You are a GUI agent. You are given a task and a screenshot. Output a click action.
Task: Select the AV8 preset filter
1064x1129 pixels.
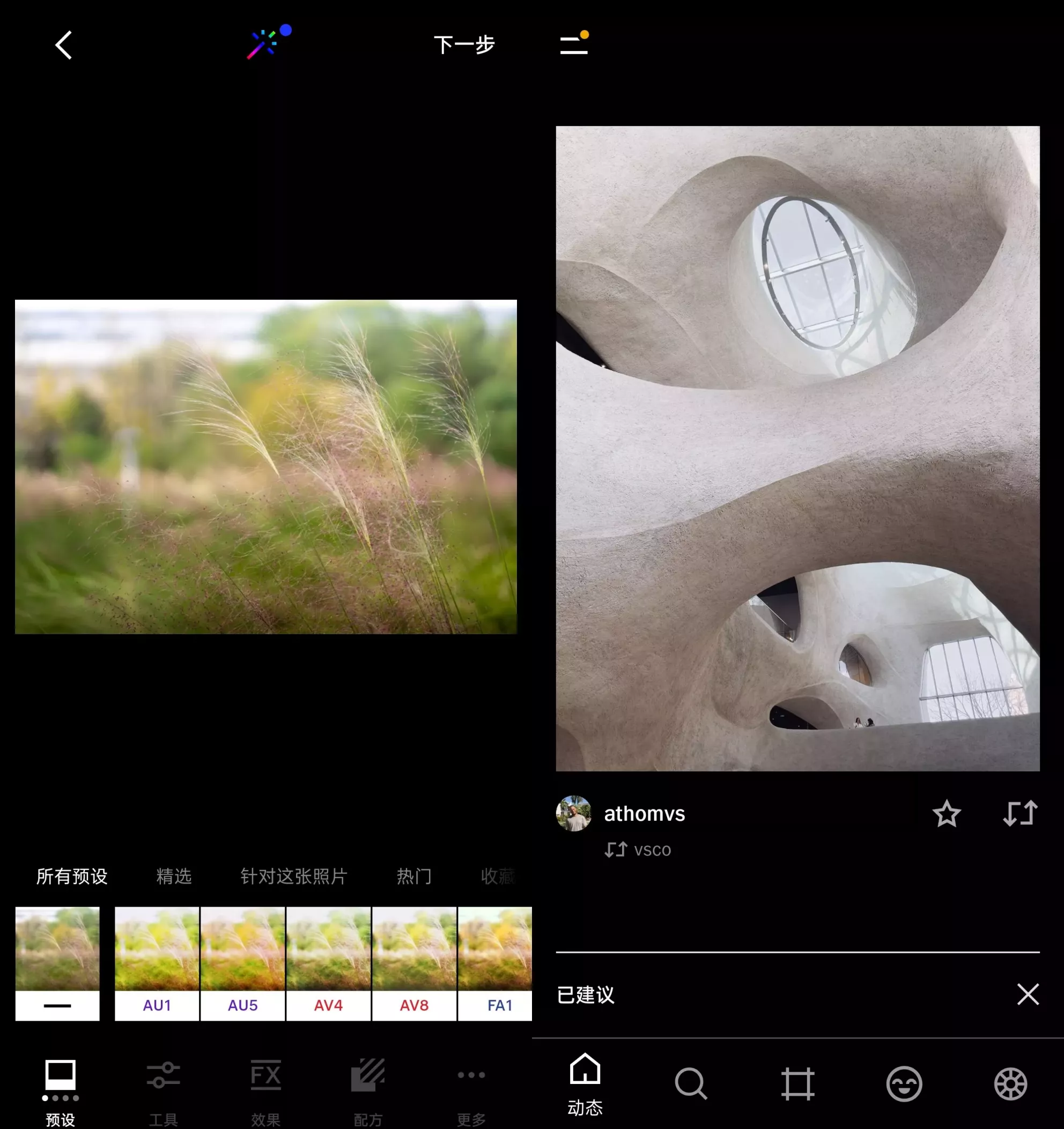[414, 963]
